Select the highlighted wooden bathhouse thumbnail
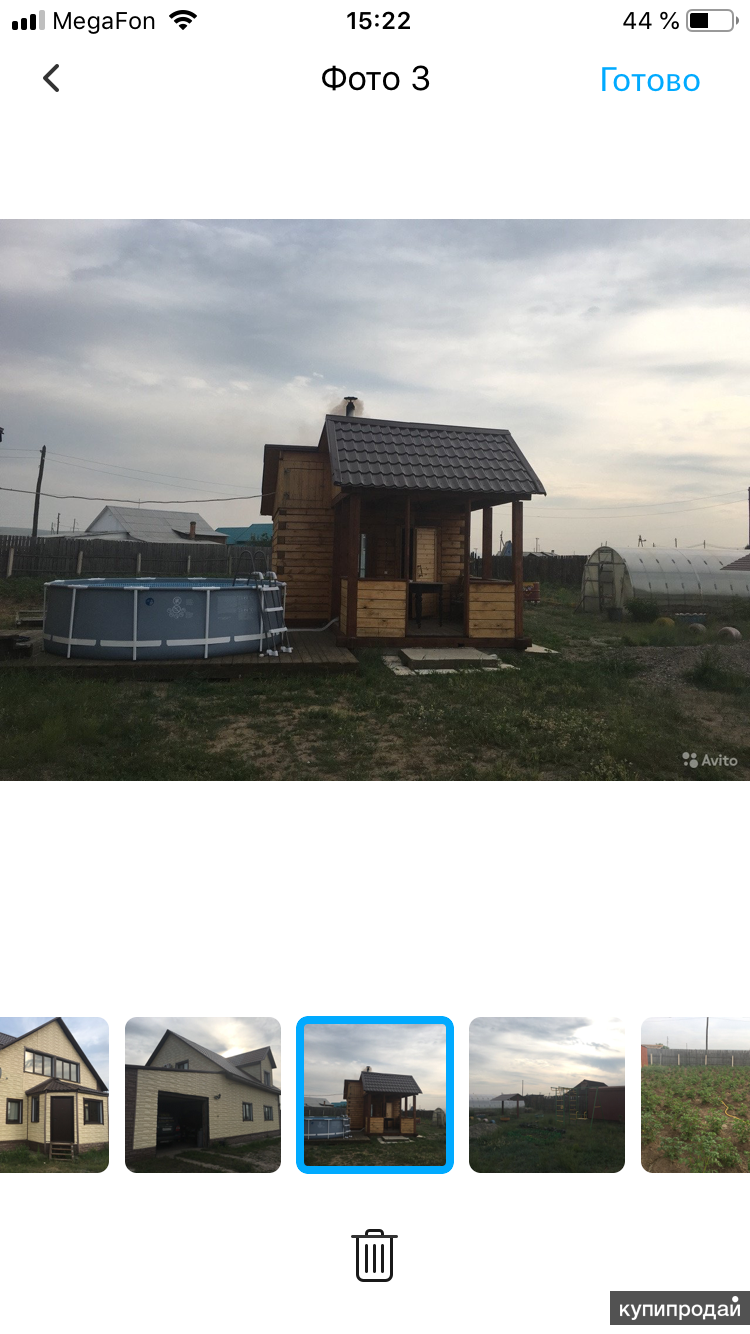The image size is (750, 1334). coord(375,1095)
